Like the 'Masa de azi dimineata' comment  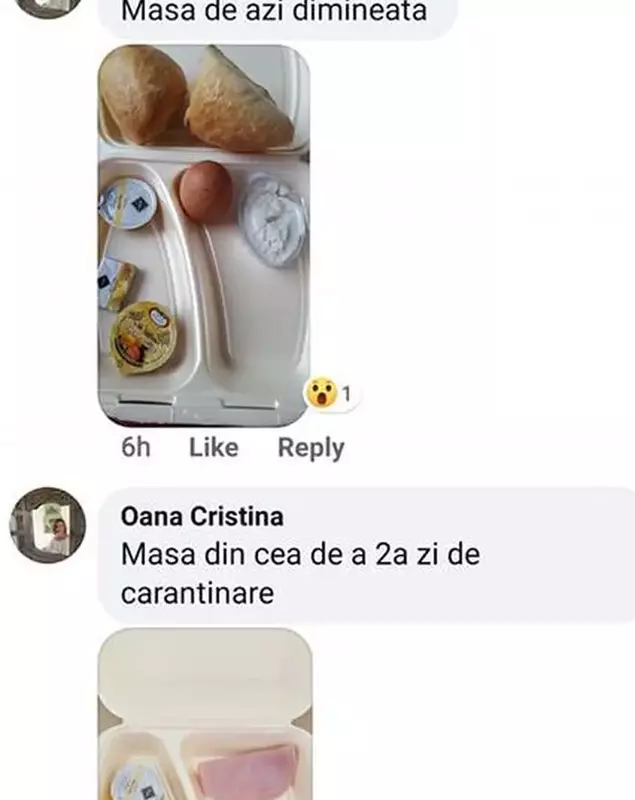214,448
